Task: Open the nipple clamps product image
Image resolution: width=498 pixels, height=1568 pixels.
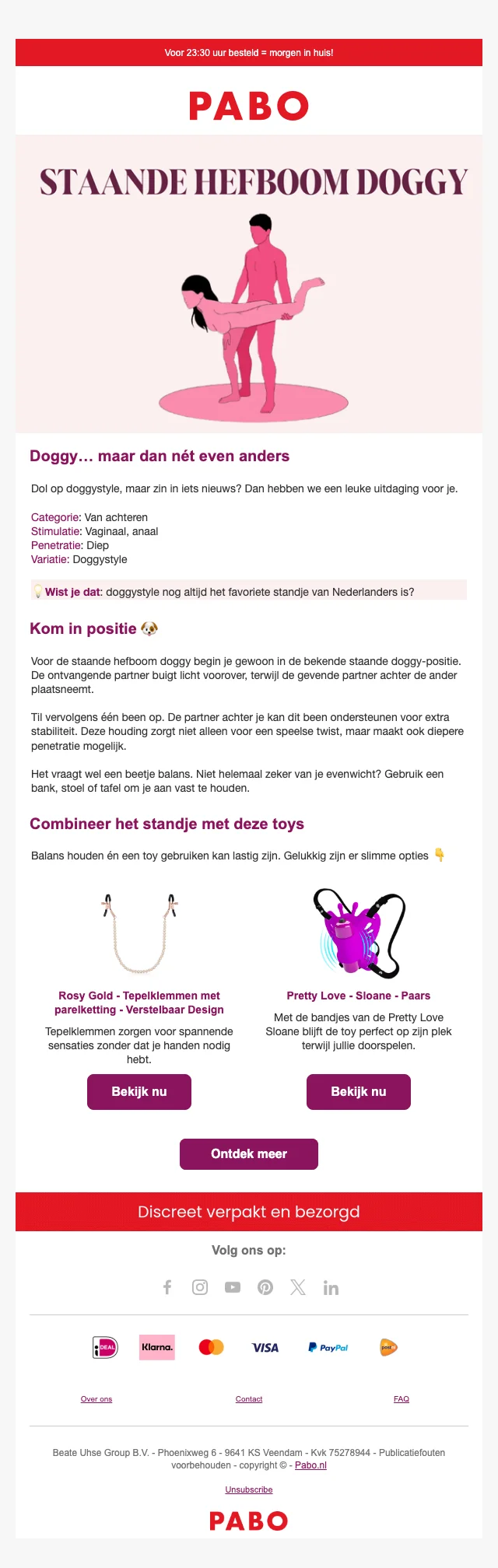Action: pyautogui.click(x=139, y=933)
